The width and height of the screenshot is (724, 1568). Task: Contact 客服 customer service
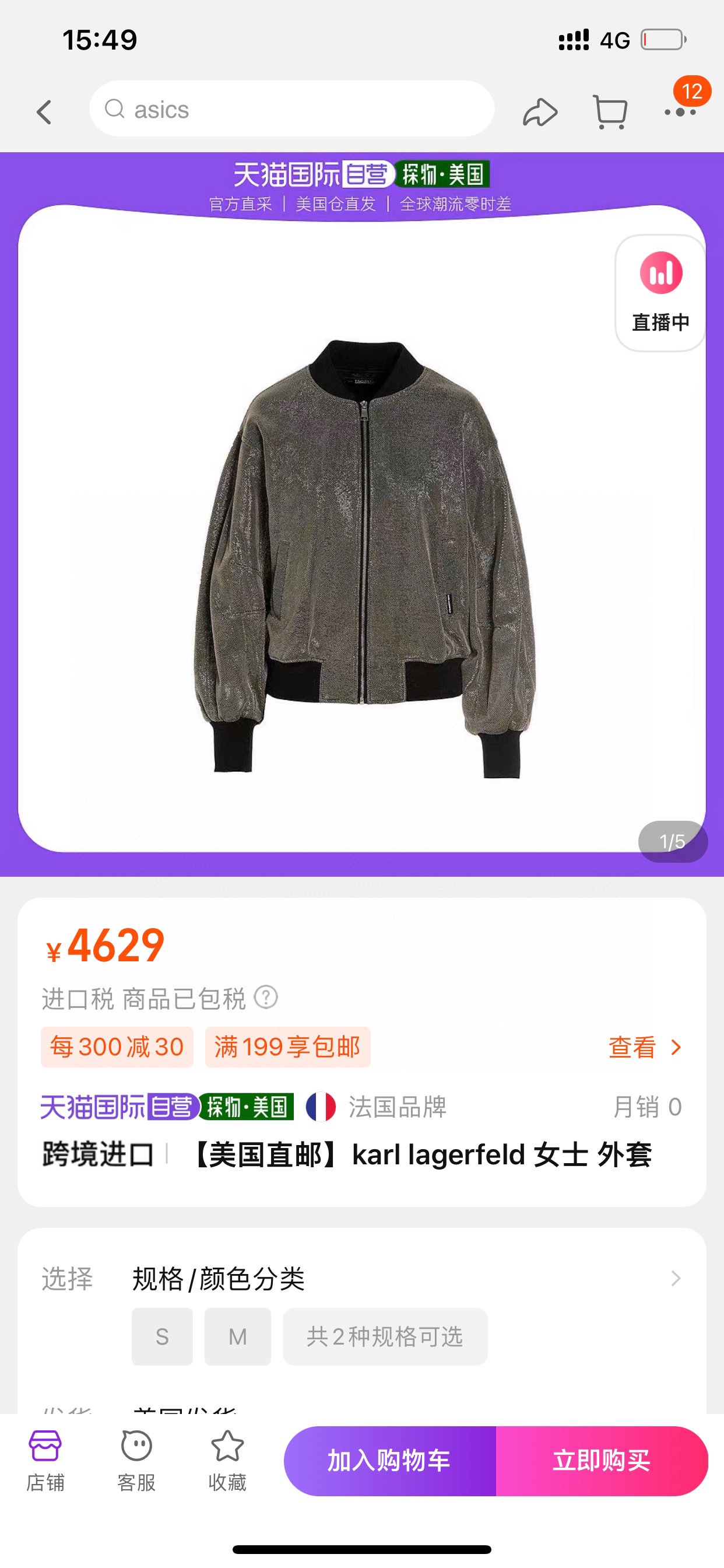[x=136, y=1460]
